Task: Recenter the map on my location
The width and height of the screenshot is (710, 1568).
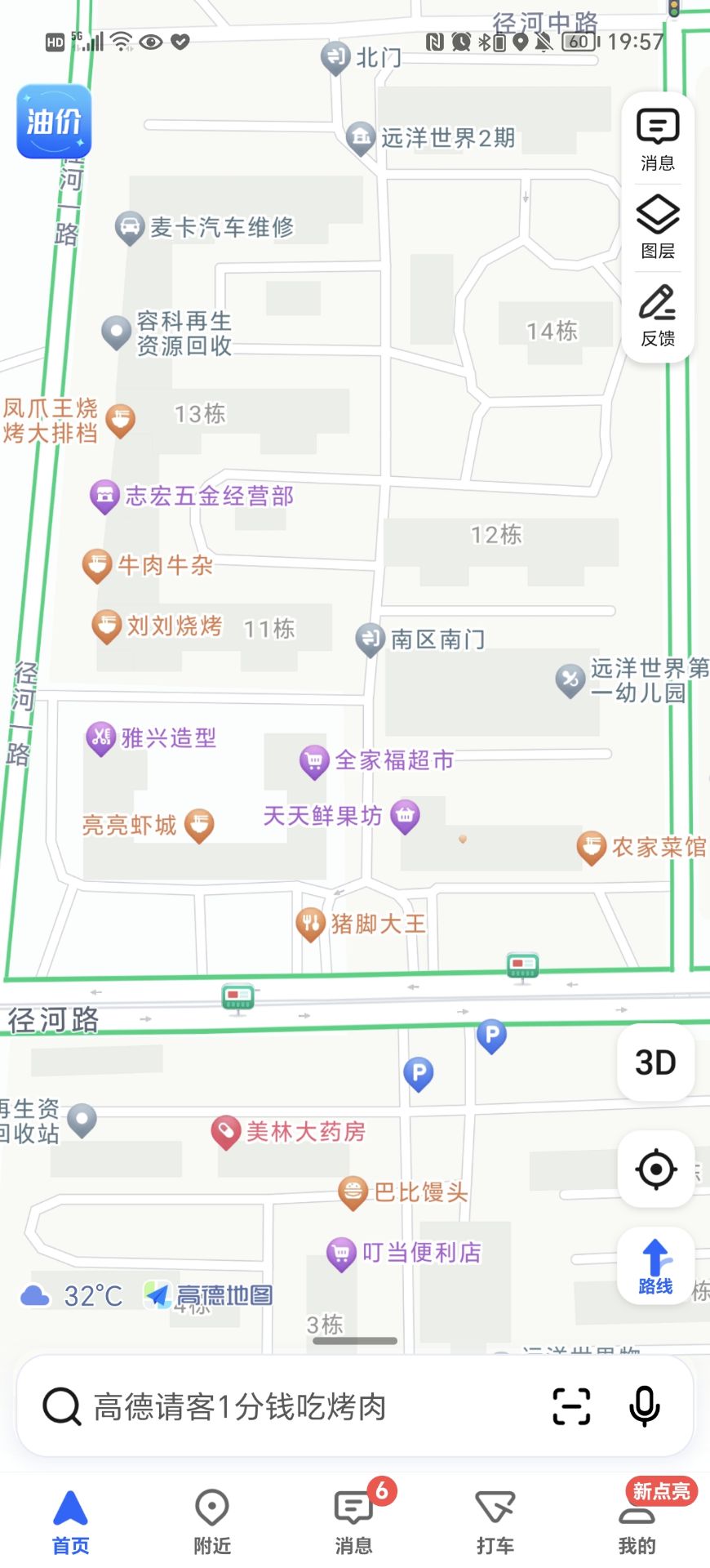Action: coord(655,1169)
